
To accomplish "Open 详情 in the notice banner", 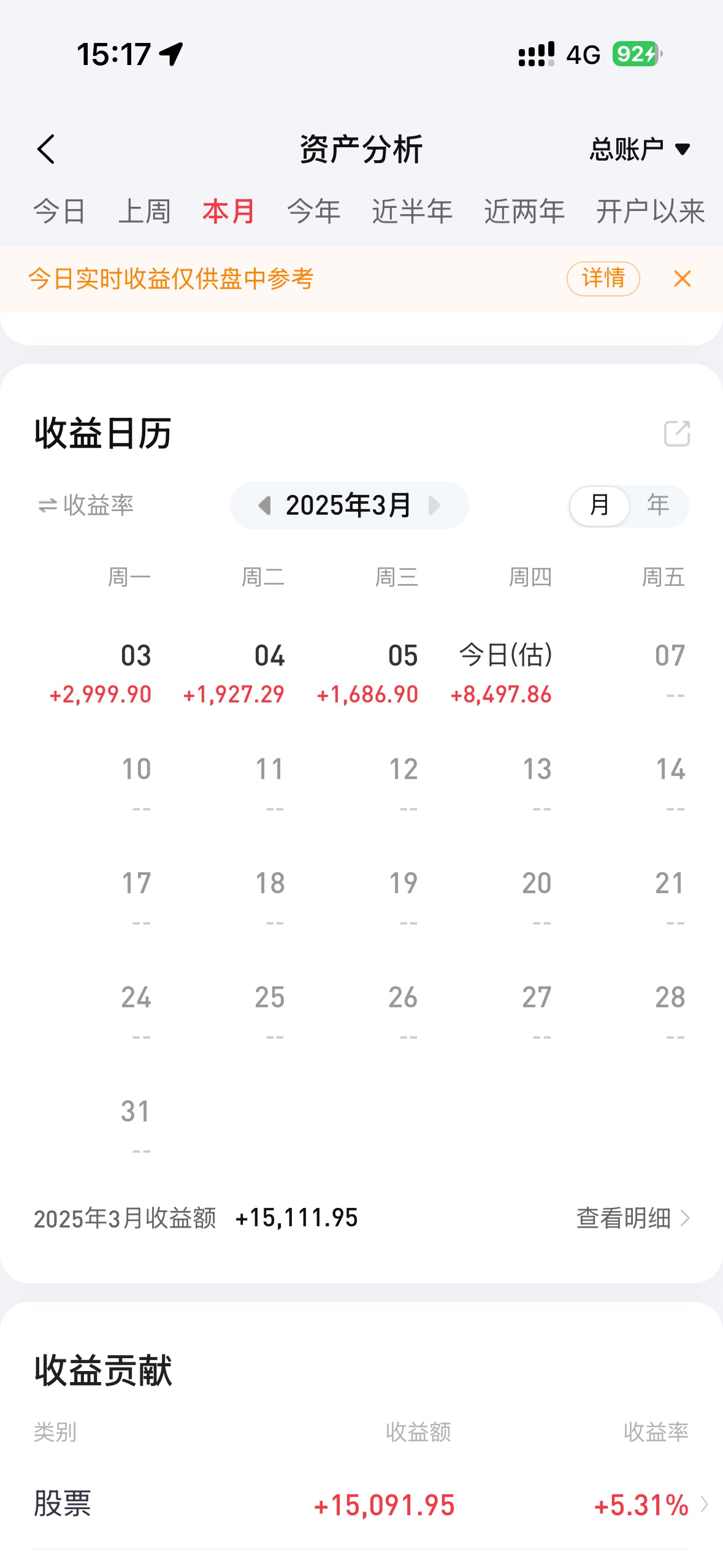I will [603, 279].
